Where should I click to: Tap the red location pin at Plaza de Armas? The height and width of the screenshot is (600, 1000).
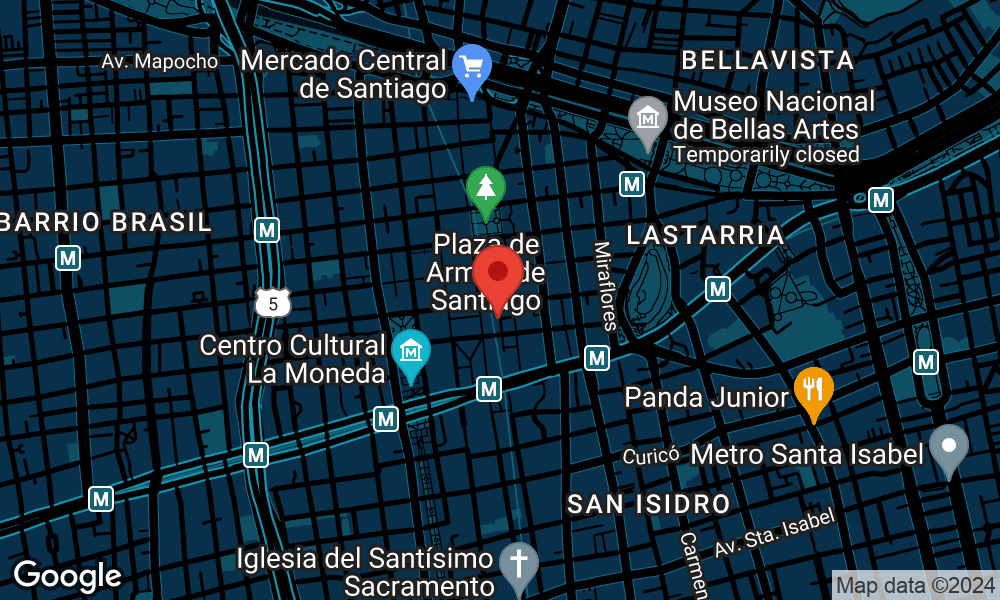click(497, 274)
